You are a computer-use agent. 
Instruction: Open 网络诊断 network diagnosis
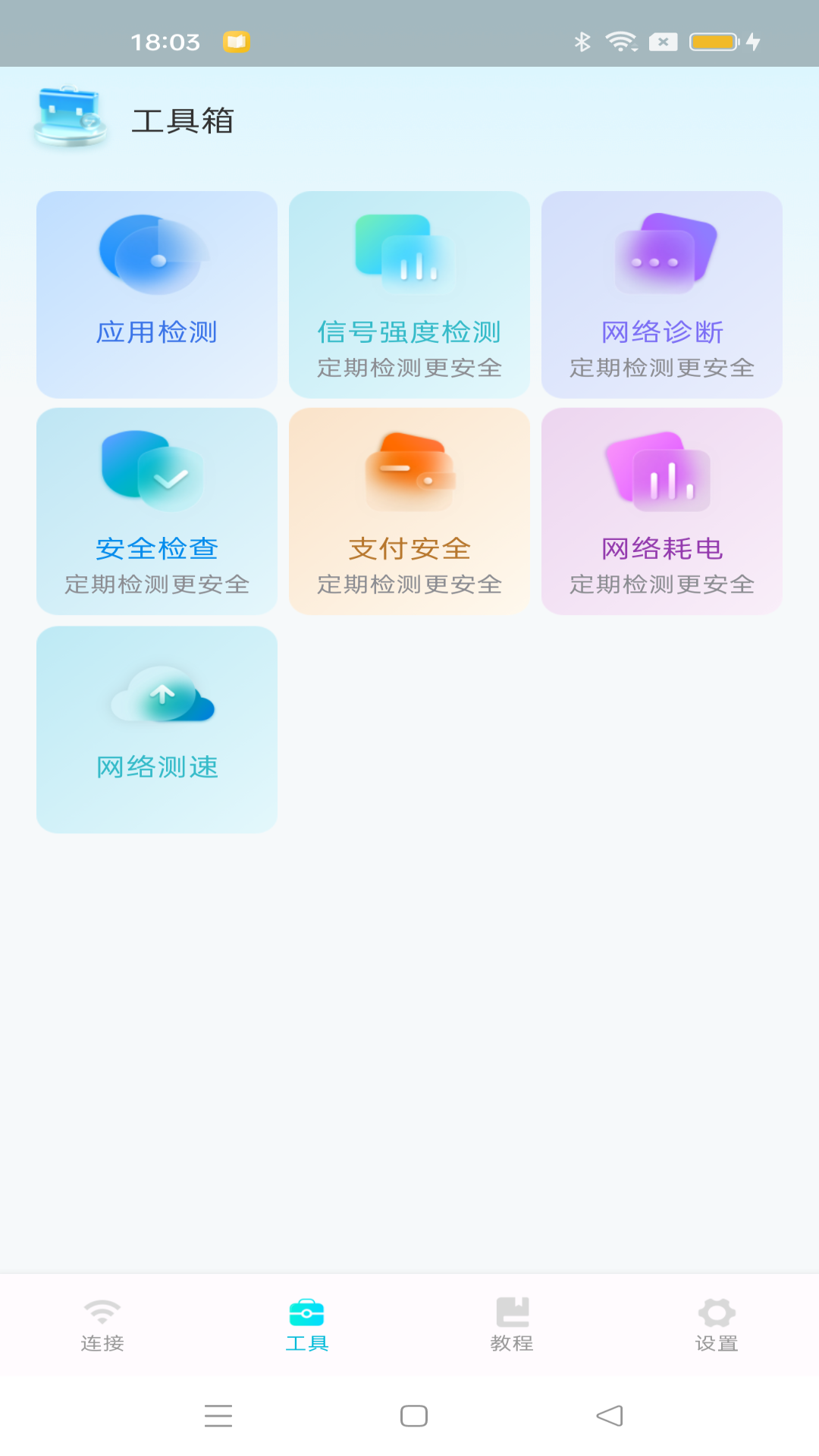662,294
